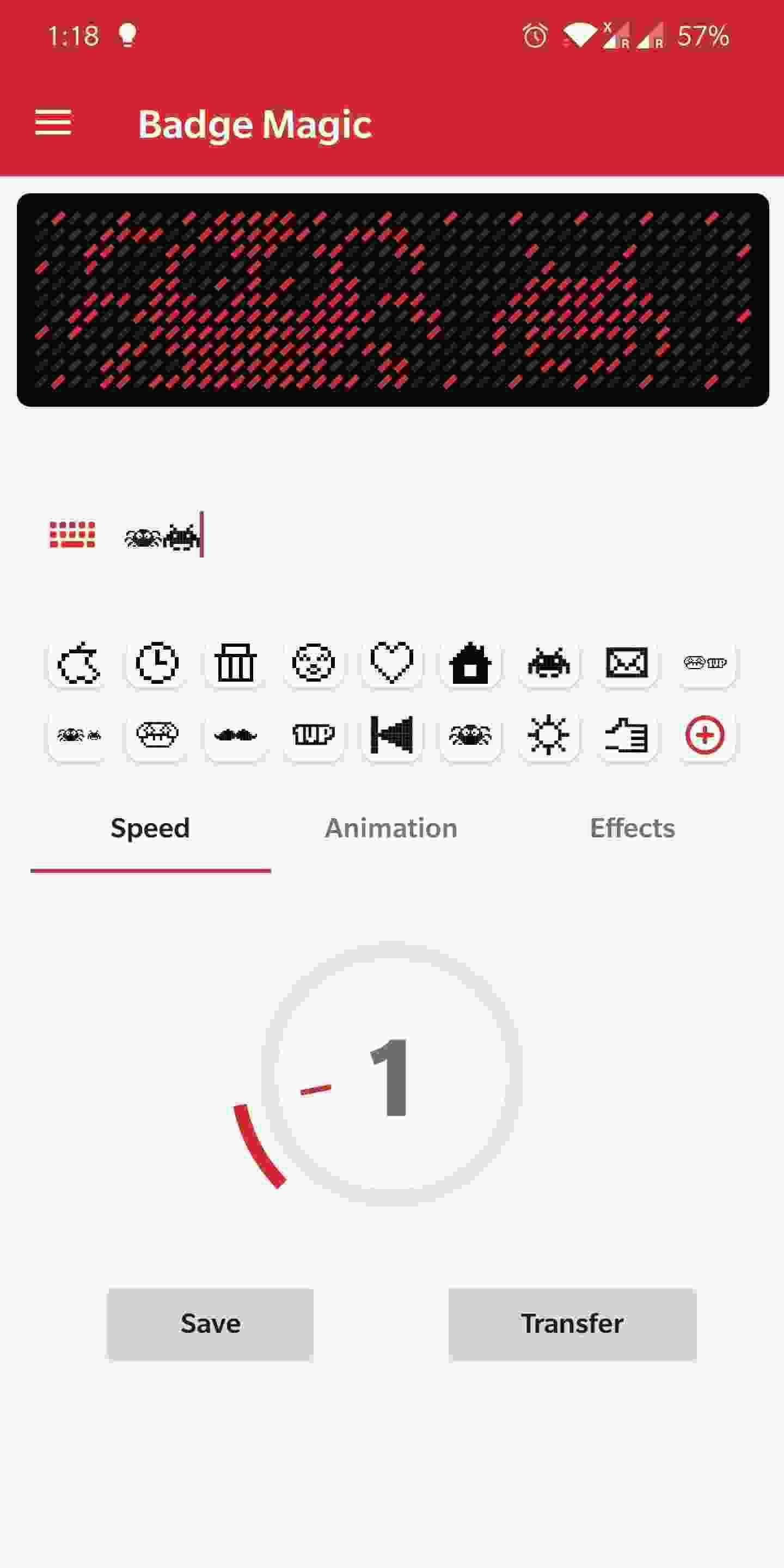The height and width of the screenshot is (1568, 784).
Task: Insert the space invader clipart
Action: [x=548, y=665]
